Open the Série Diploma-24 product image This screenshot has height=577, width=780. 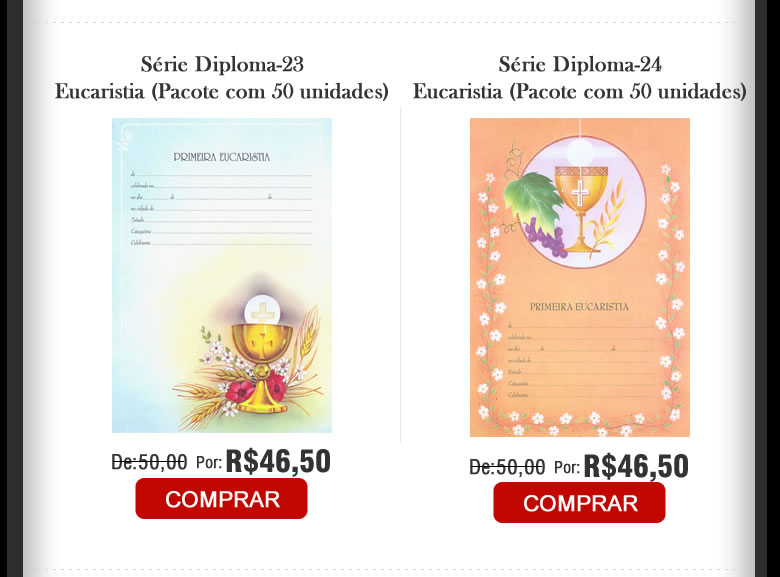(x=580, y=277)
